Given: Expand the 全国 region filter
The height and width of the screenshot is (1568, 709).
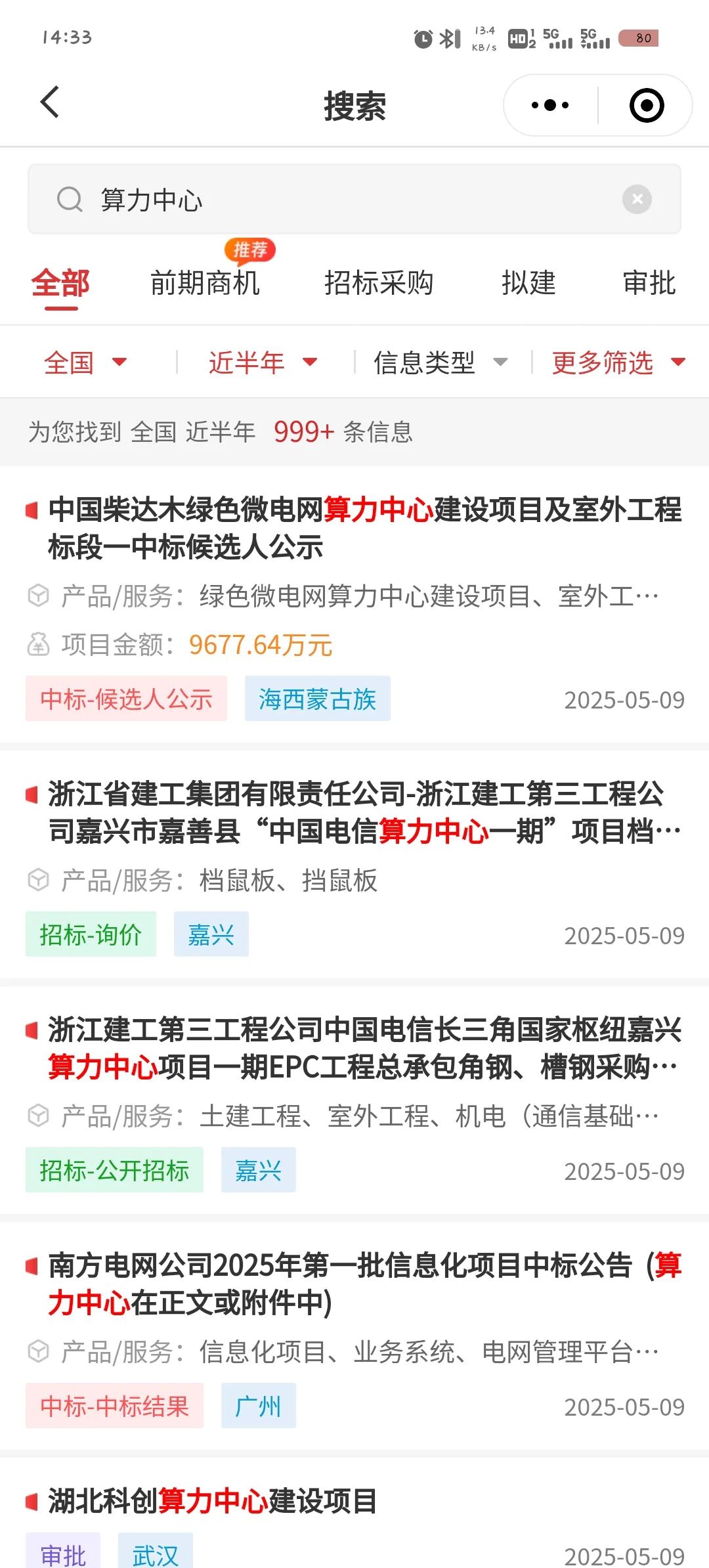Looking at the screenshot, I should click(x=85, y=362).
